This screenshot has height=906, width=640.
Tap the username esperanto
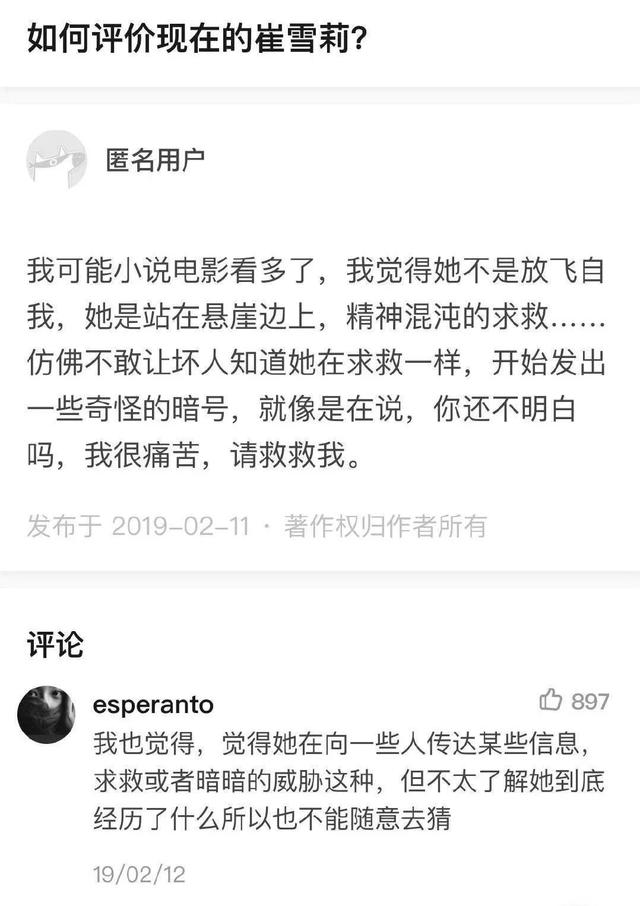[x=153, y=704]
